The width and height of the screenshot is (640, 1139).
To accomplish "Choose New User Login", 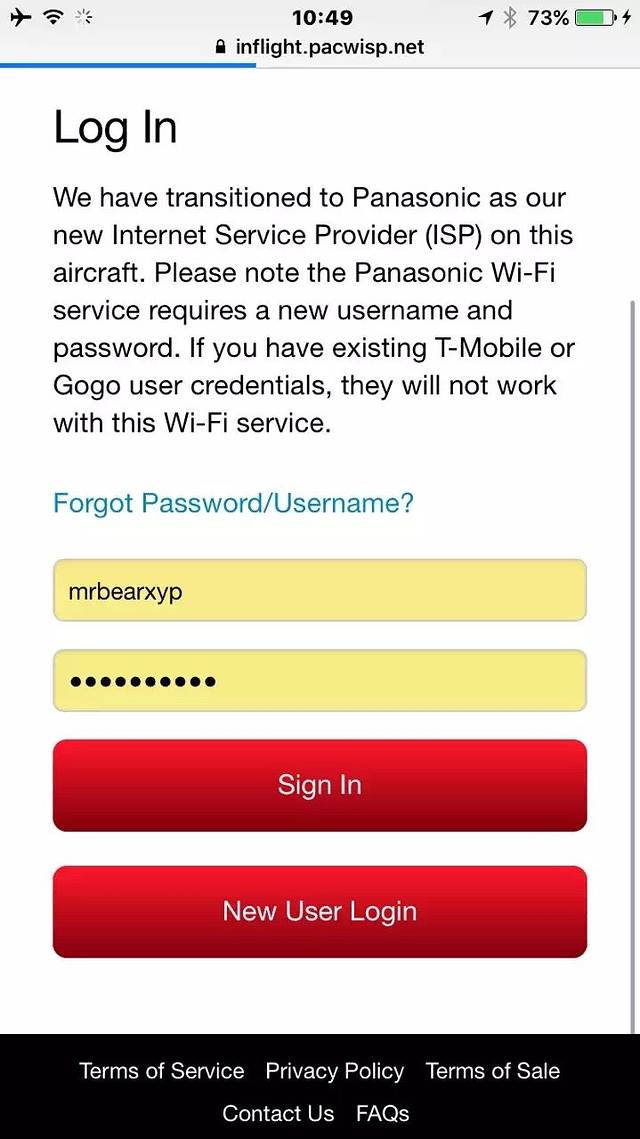I will click(x=319, y=911).
